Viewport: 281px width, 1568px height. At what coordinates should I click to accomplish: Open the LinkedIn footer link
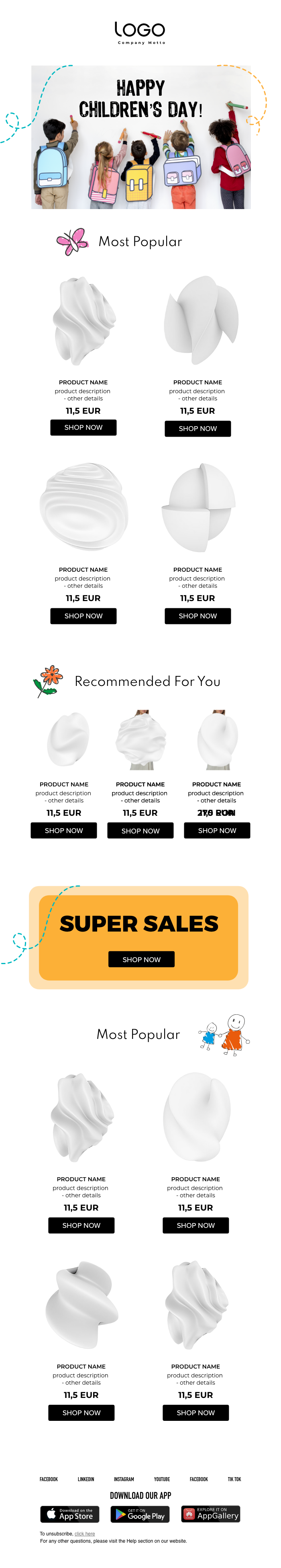[86, 1479]
